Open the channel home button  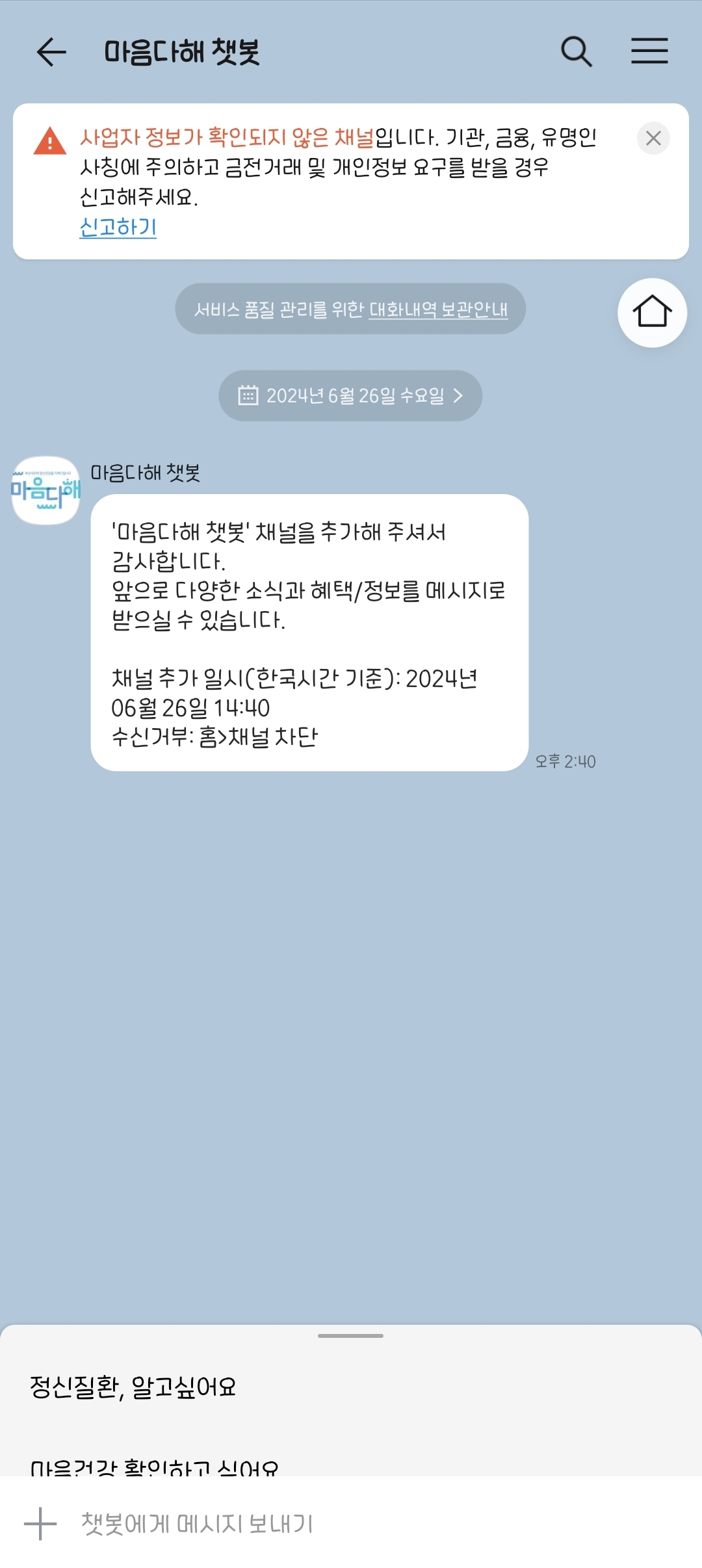coord(652,313)
